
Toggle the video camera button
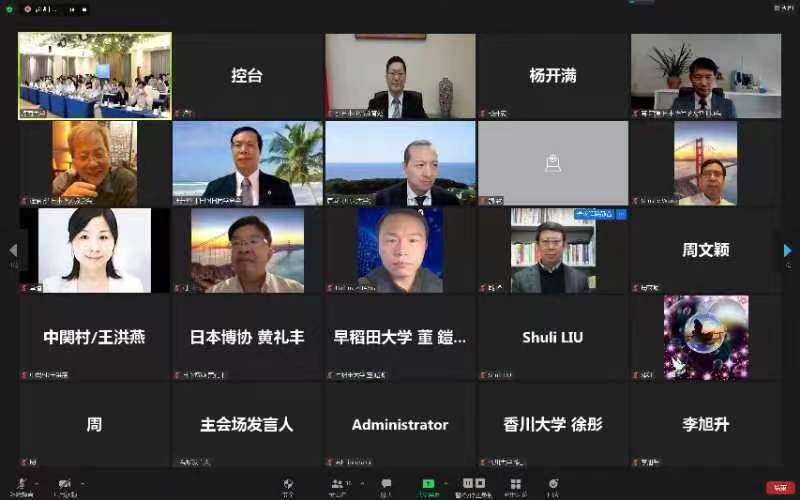tap(65, 485)
